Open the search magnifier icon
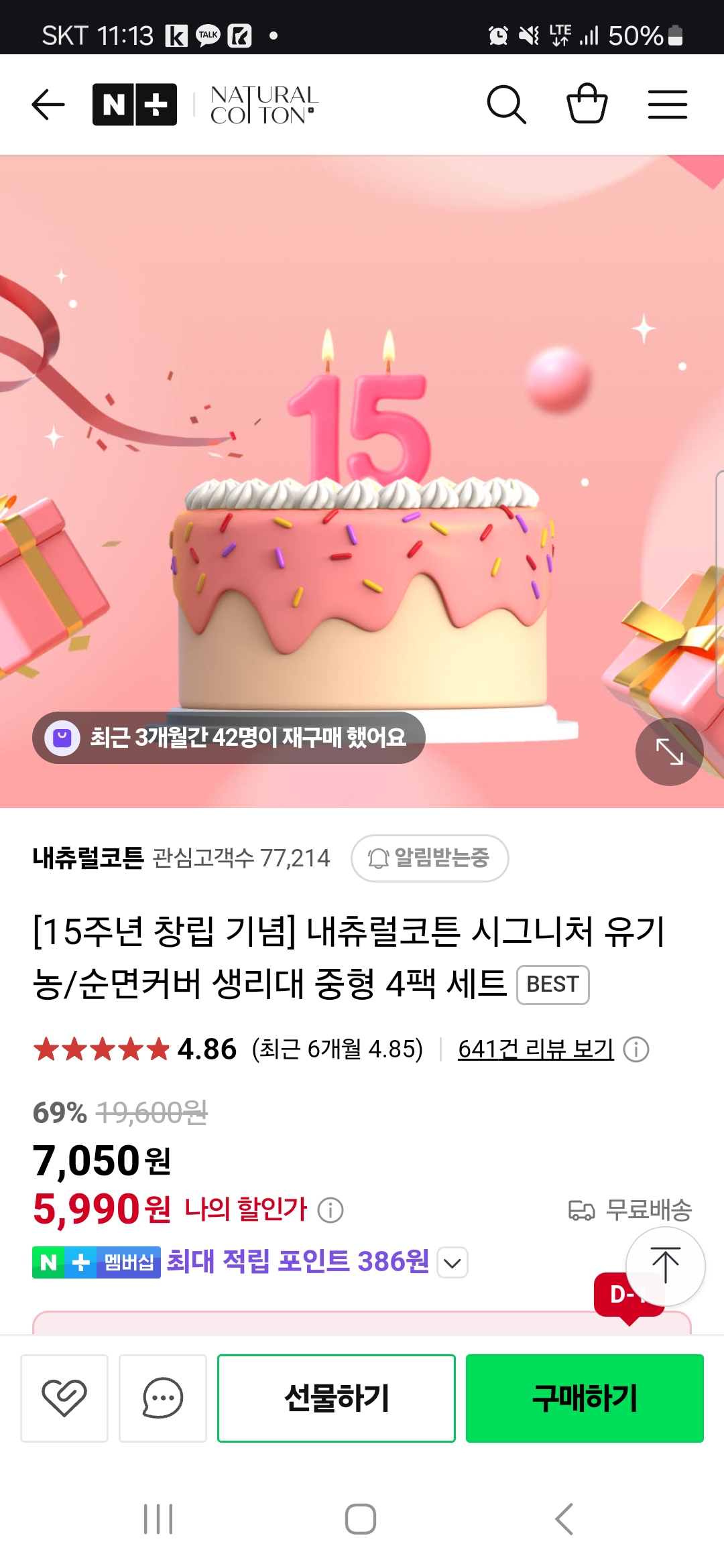The width and height of the screenshot is (724, 1568). [506, 105]
